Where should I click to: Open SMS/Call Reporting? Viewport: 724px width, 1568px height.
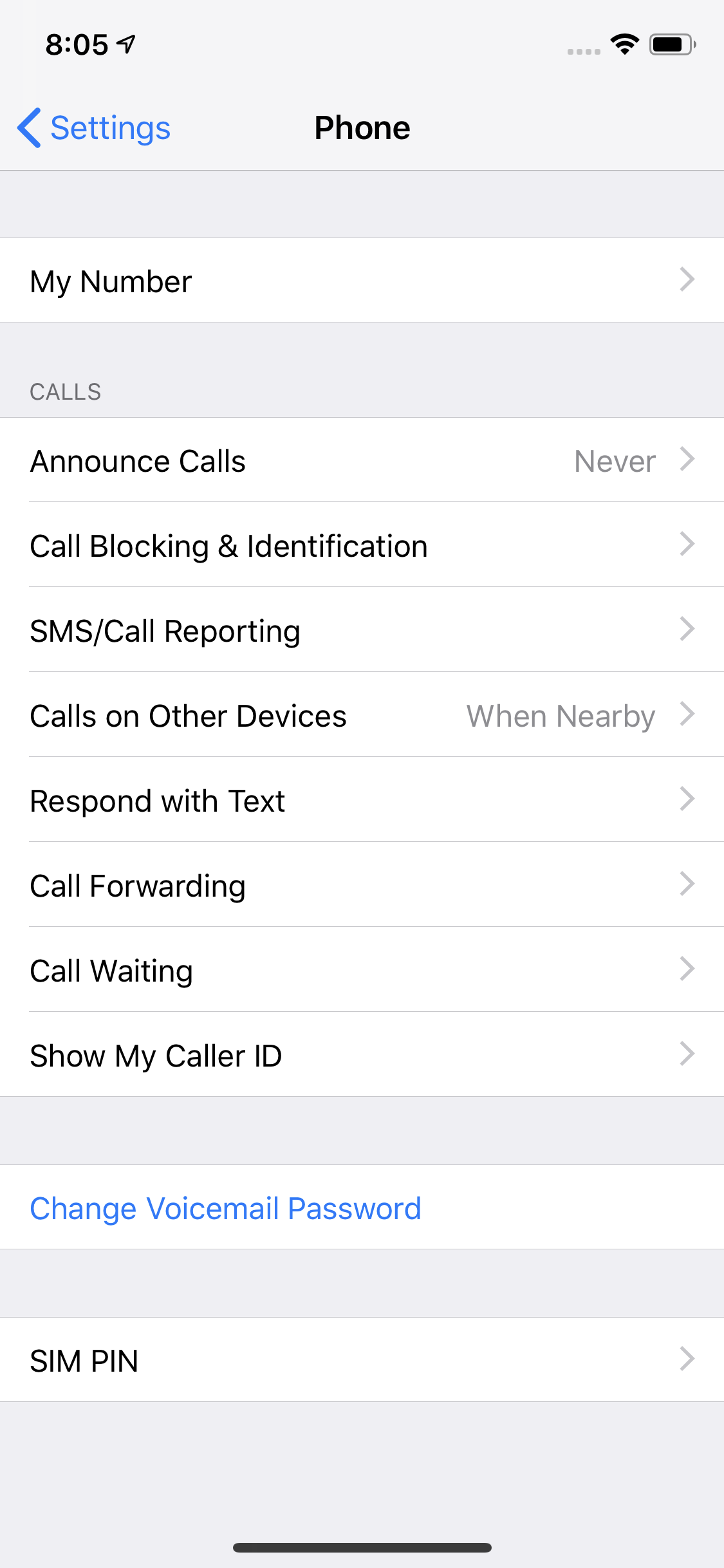point(362,630)
